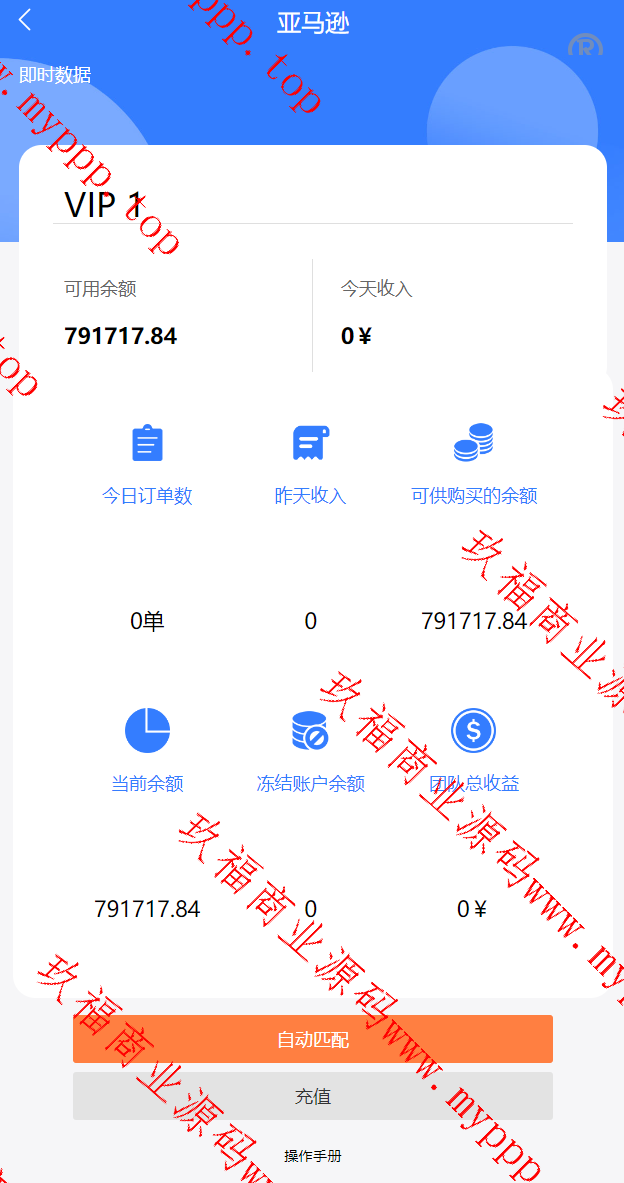Go back using the top-left arrow
The height and width of the screenshot is (1183, 624).
[x=26, y=20]
